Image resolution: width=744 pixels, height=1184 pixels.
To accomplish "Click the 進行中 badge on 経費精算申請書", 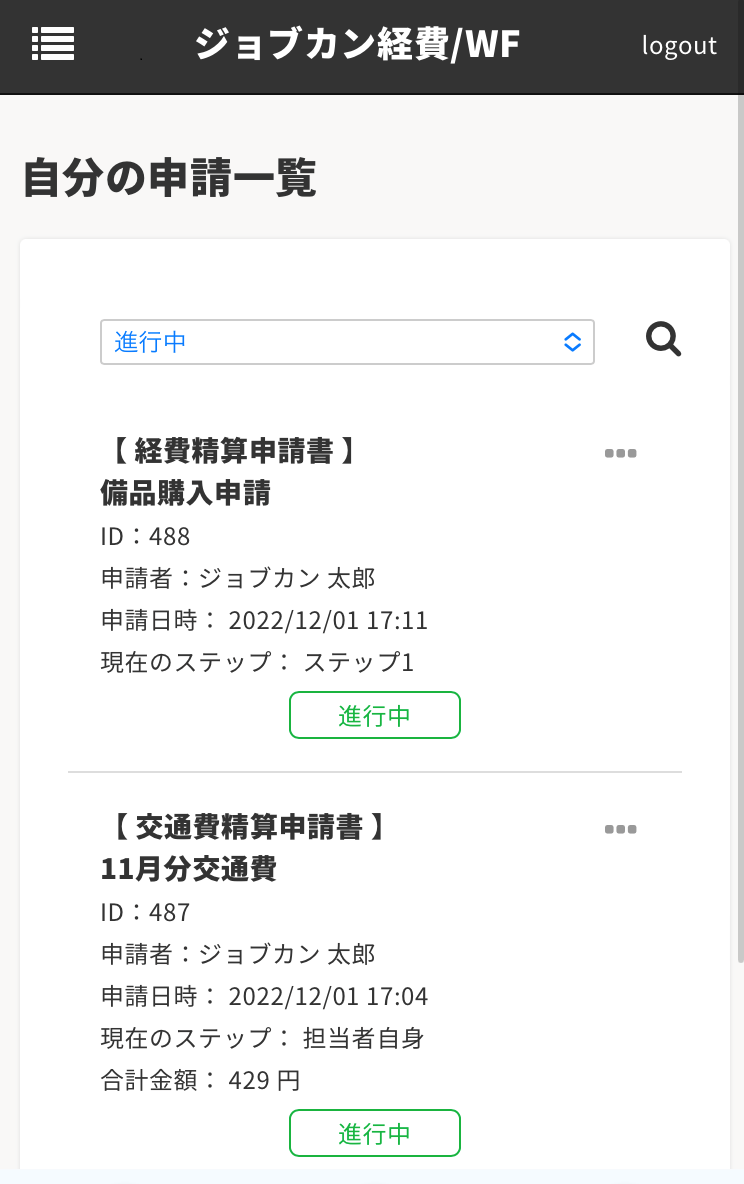I will (374, 714).
